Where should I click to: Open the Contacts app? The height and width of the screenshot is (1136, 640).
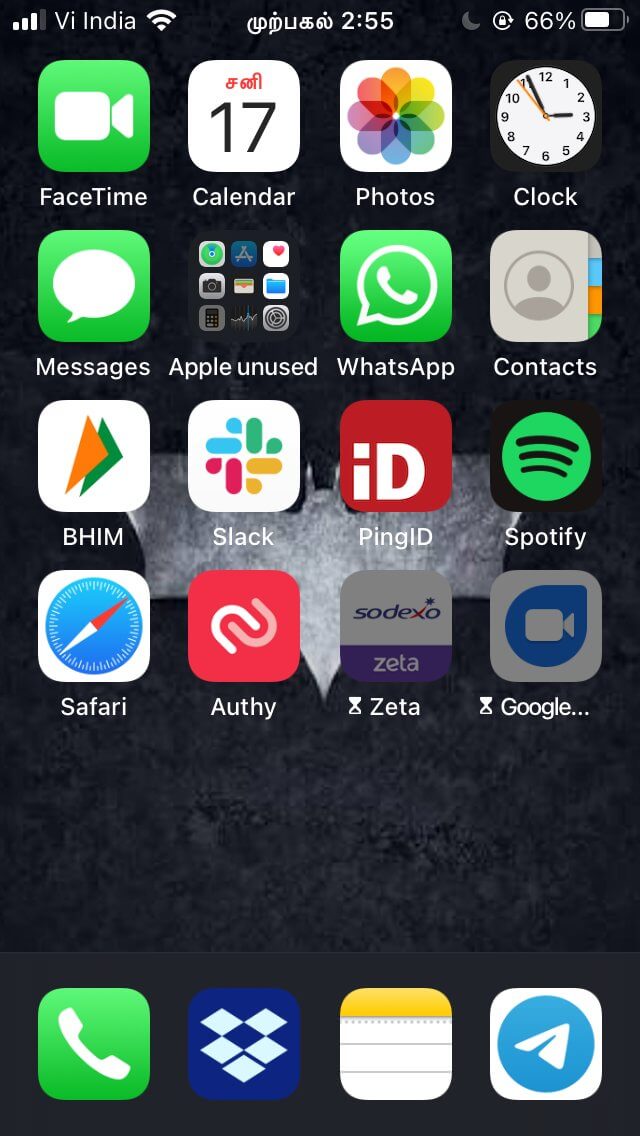546,286
